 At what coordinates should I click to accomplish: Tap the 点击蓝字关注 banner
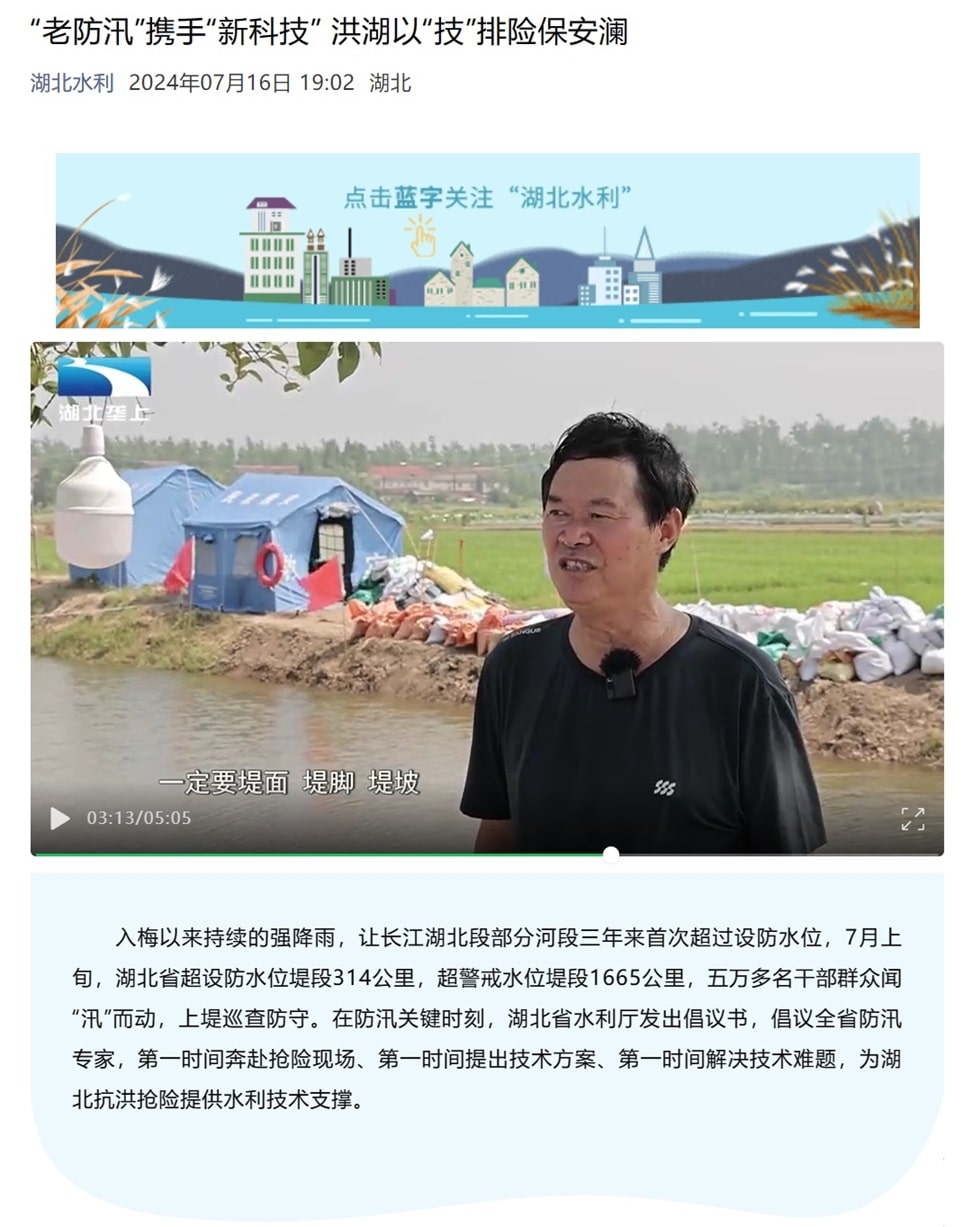pyautogui.click(x=487, y=240)
